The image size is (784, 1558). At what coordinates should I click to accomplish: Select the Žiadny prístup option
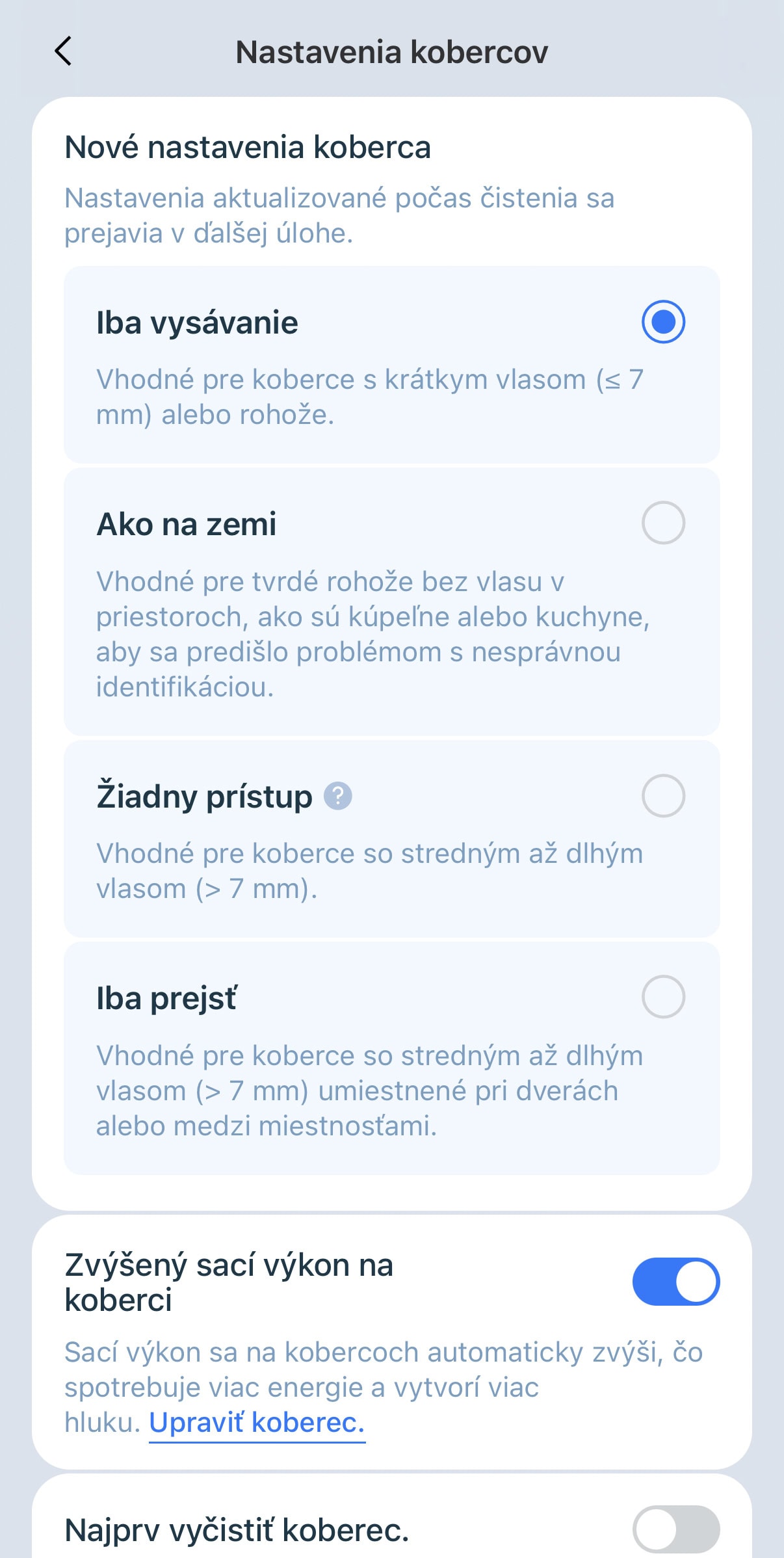click(662, 795)
